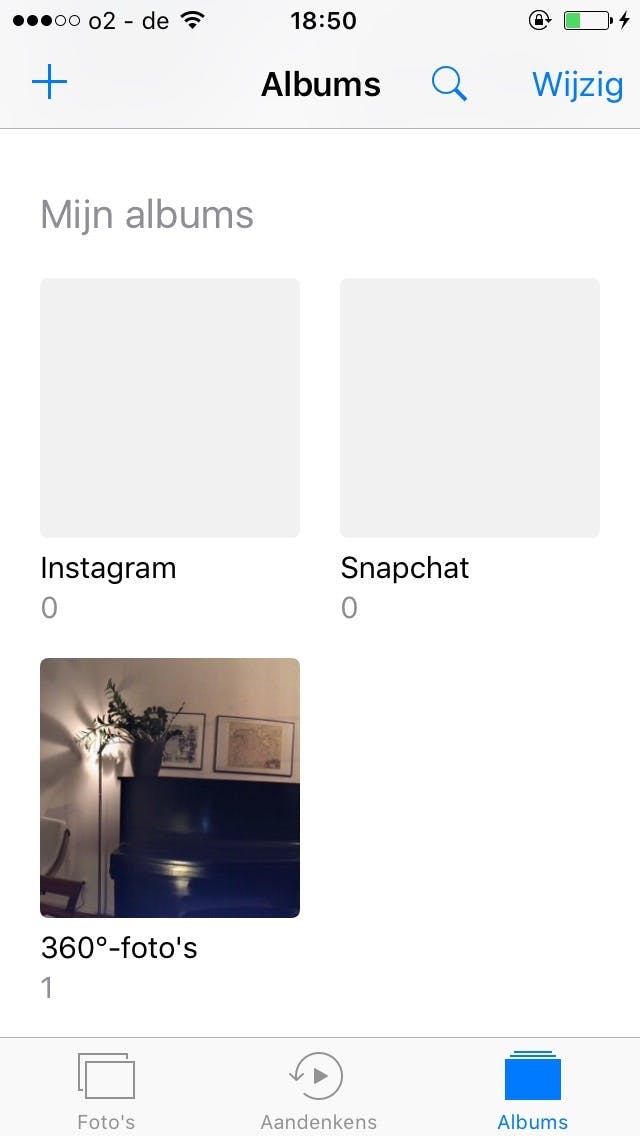Tap the Wijzig edit button
This screenshot has height=1136, width=640.
pyautogui.click(x=577, y=85)
